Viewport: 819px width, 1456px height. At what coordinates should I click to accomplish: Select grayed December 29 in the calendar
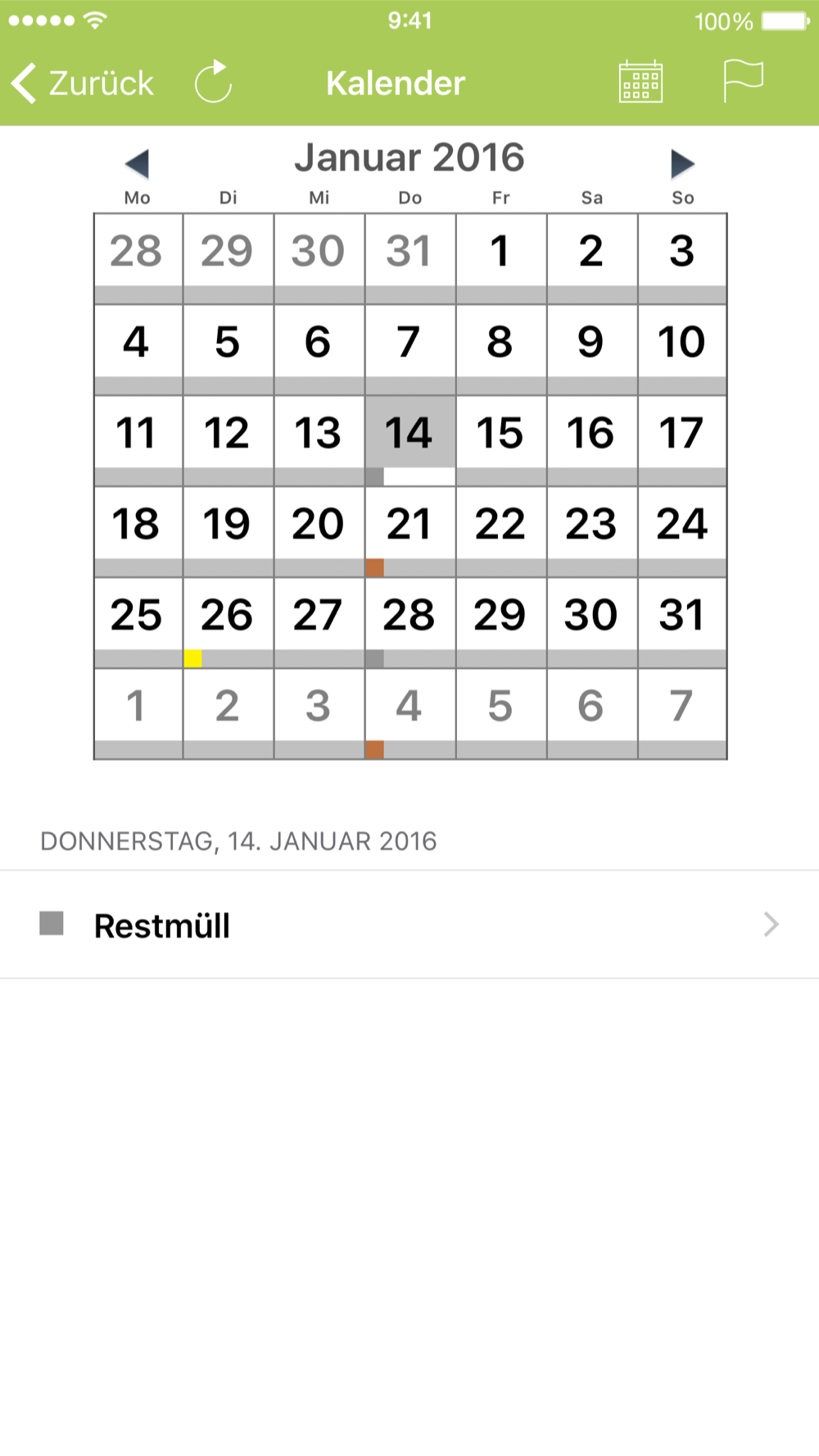229,259
